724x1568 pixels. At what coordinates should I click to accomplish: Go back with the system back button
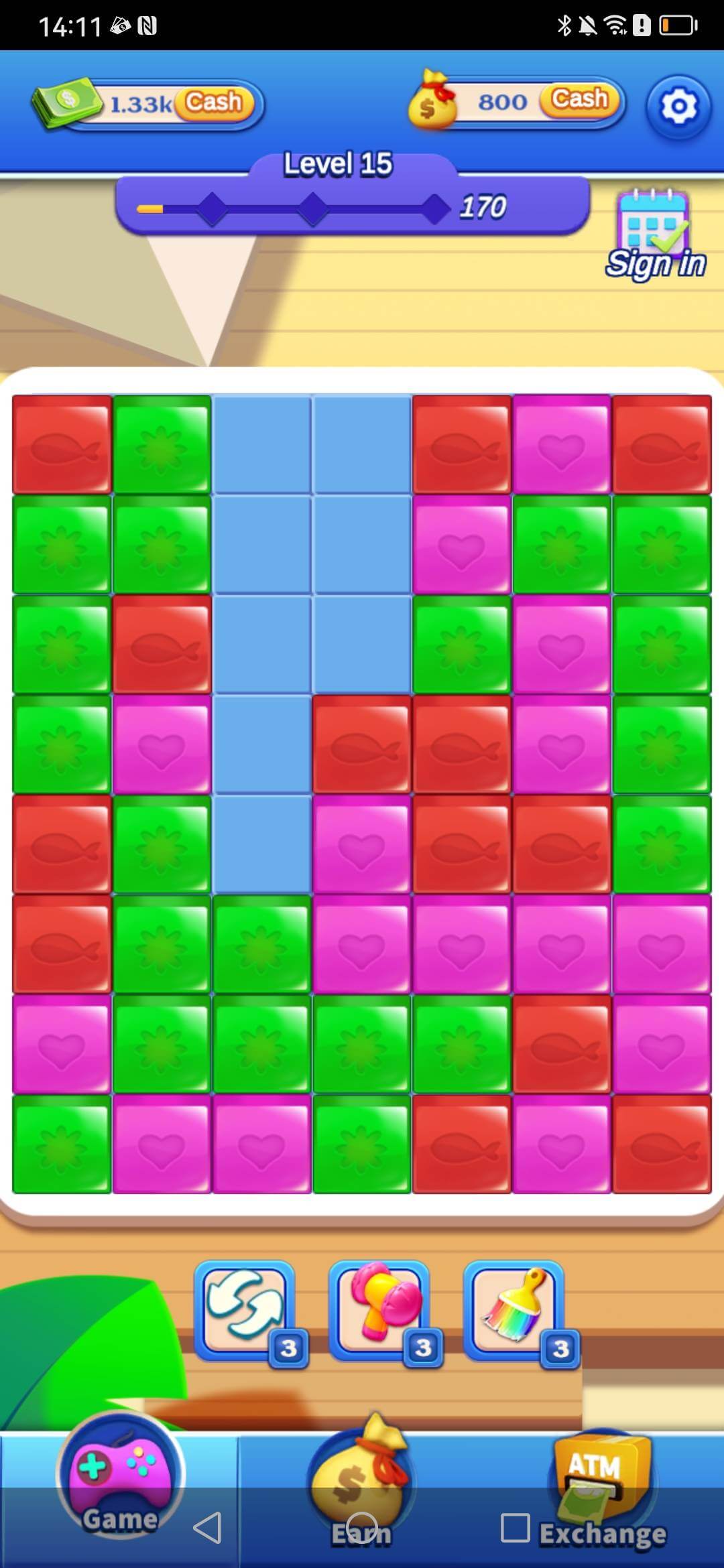pos(206,1528)
